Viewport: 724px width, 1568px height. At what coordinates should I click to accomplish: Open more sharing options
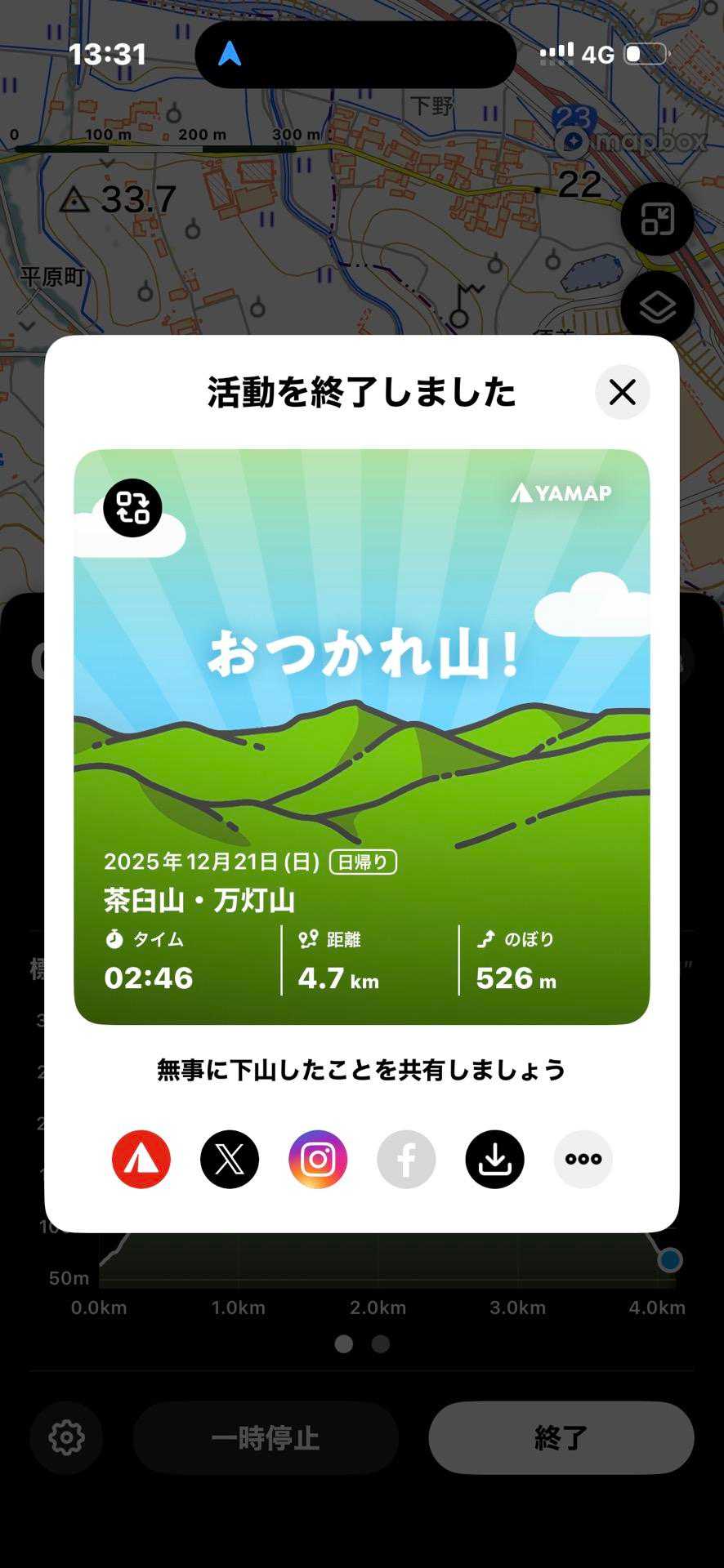pos(583,1159)
